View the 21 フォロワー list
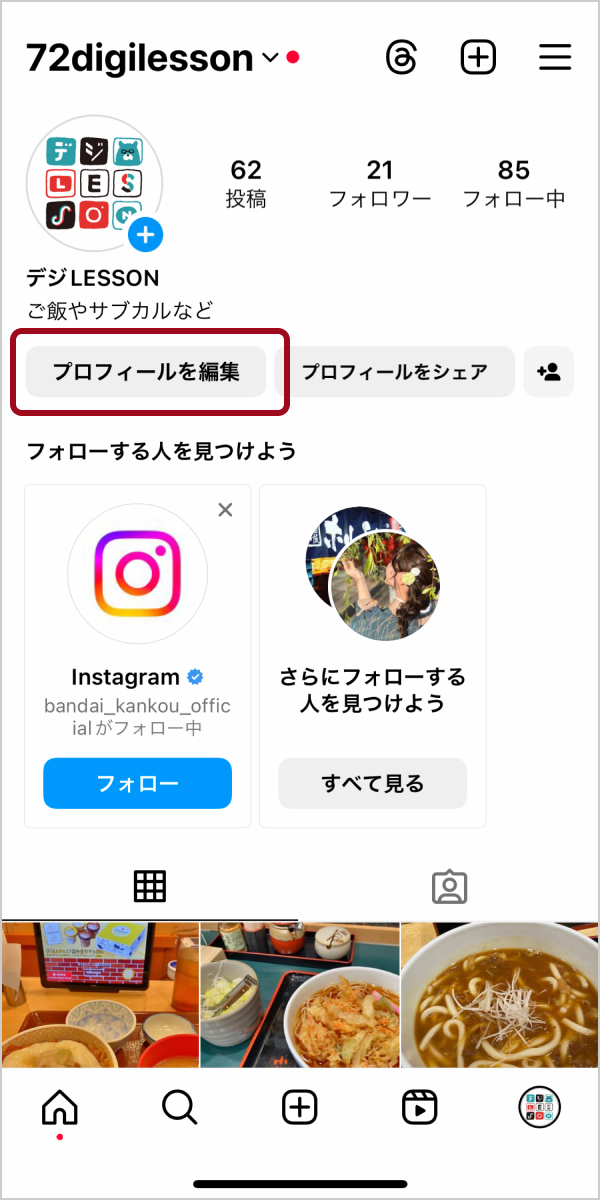600x1200 pixels. (380, 184)
